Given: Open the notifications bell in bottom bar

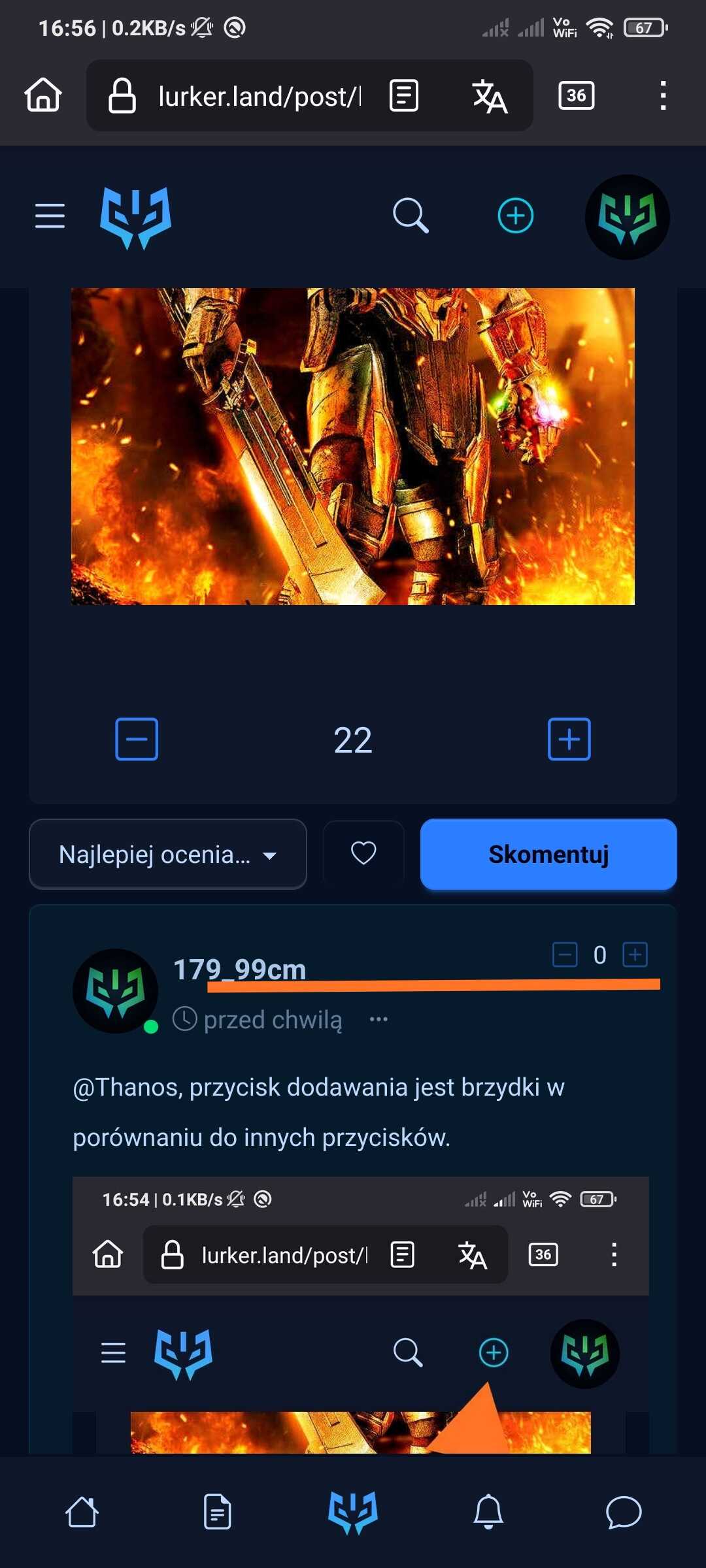Looking at the screenshot, I should 488,1512.
